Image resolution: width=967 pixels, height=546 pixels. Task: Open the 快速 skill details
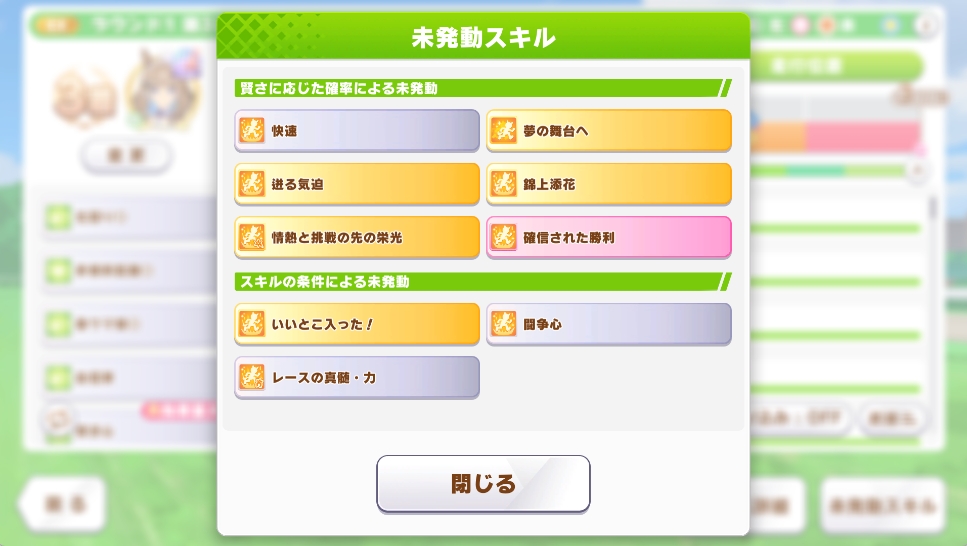tap(357, 131)
